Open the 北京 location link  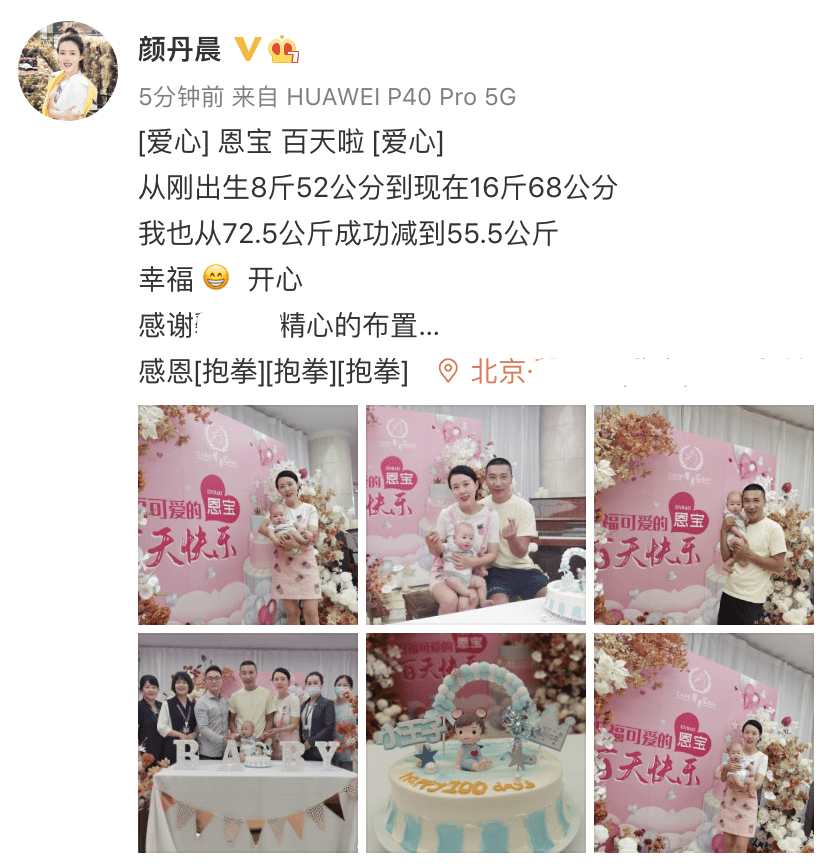click(497, 372)
